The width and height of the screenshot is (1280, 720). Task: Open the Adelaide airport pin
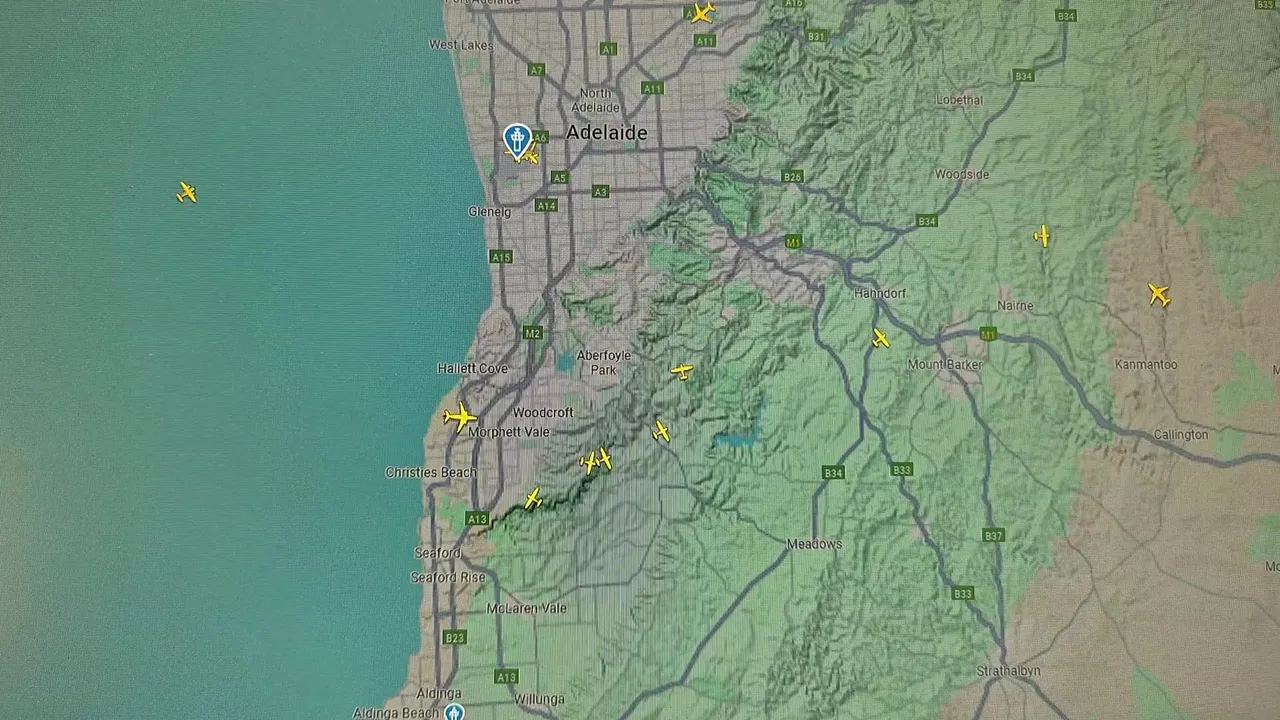click(x=516, y=140)
